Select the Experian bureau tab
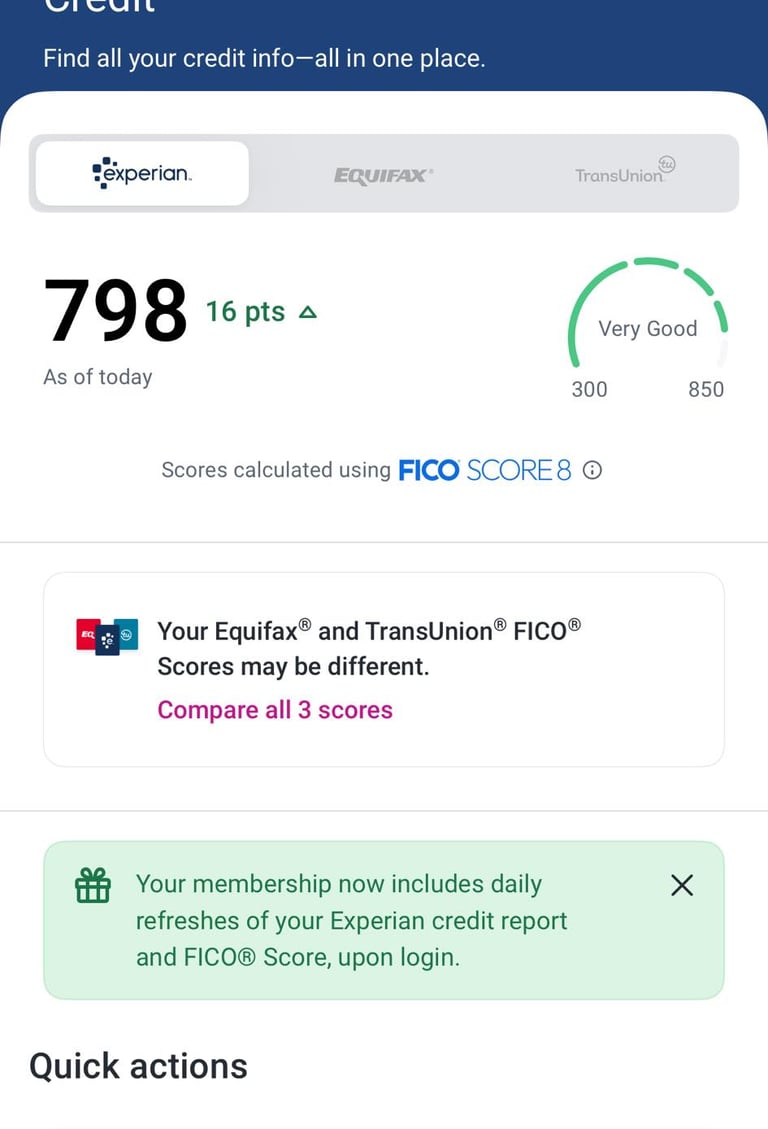 point(142,174)
